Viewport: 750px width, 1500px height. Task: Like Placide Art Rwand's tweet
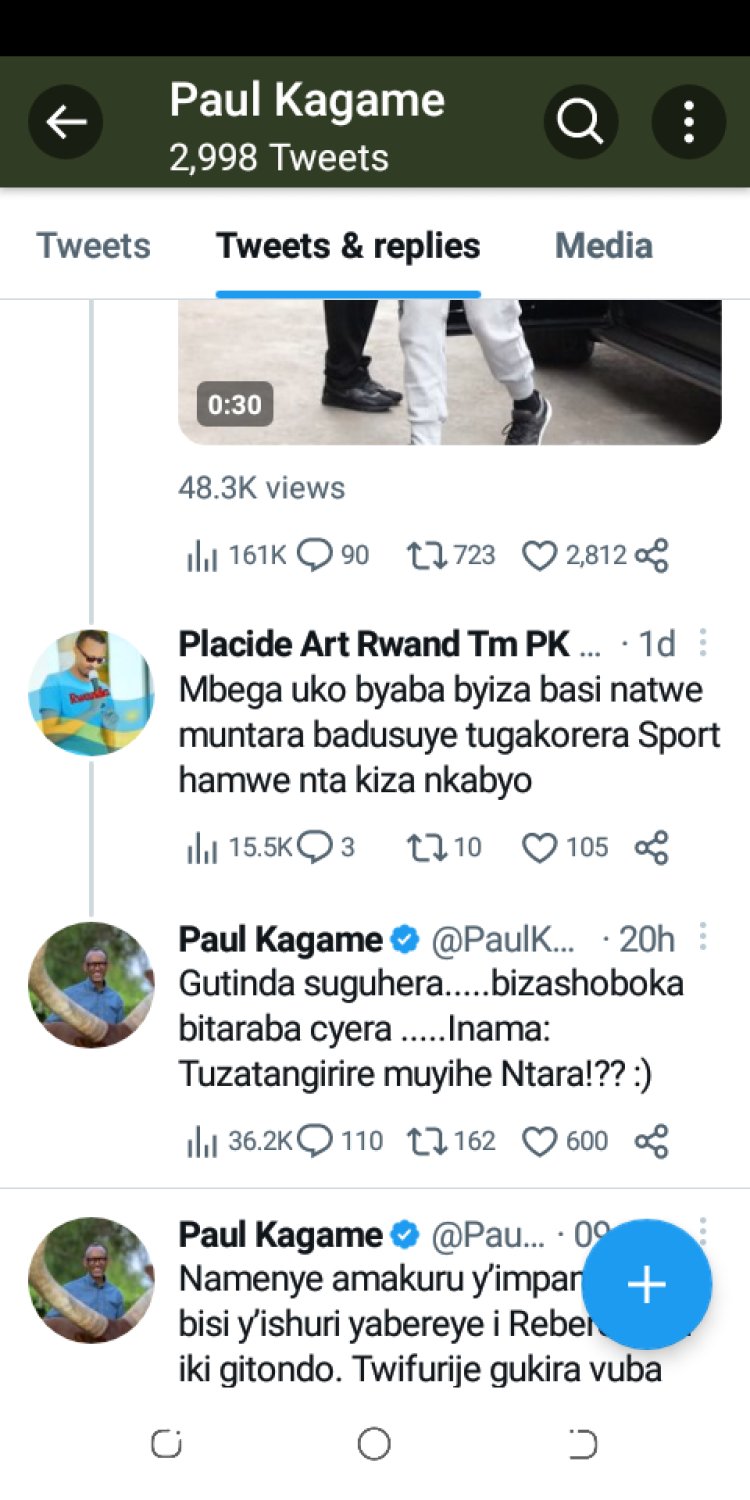[540, 848]
